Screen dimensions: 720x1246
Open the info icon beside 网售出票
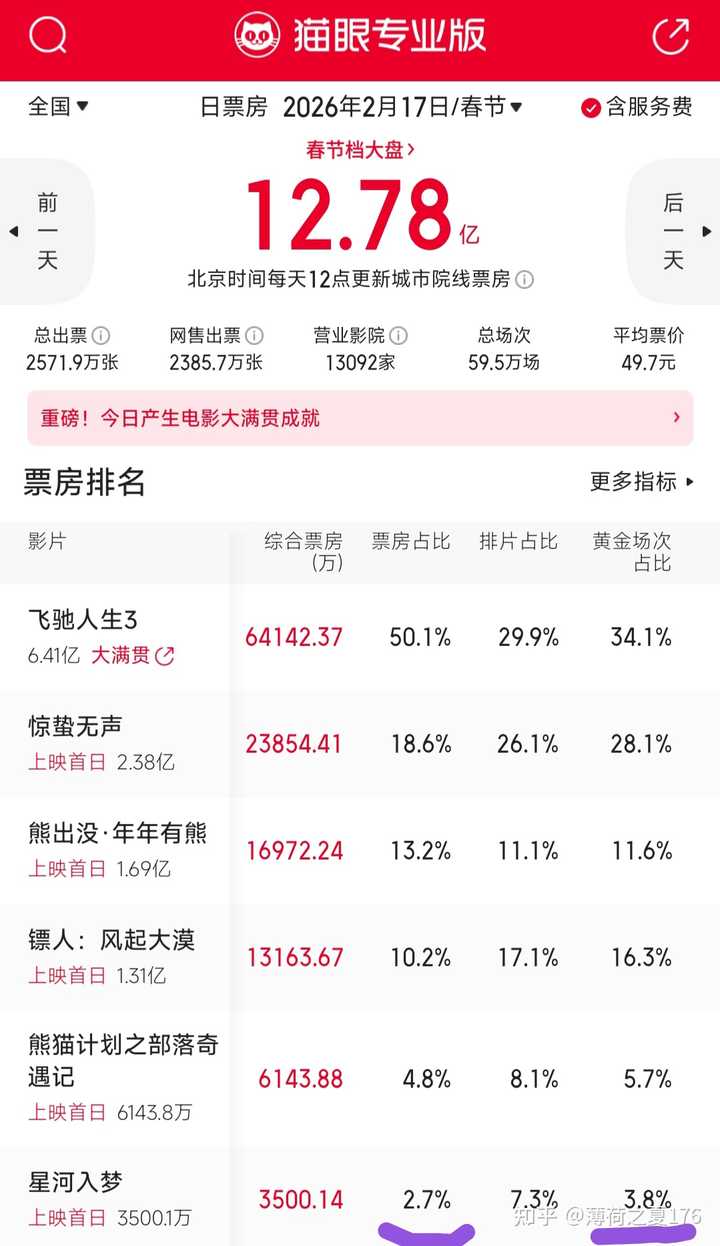[x=255, y=336]
